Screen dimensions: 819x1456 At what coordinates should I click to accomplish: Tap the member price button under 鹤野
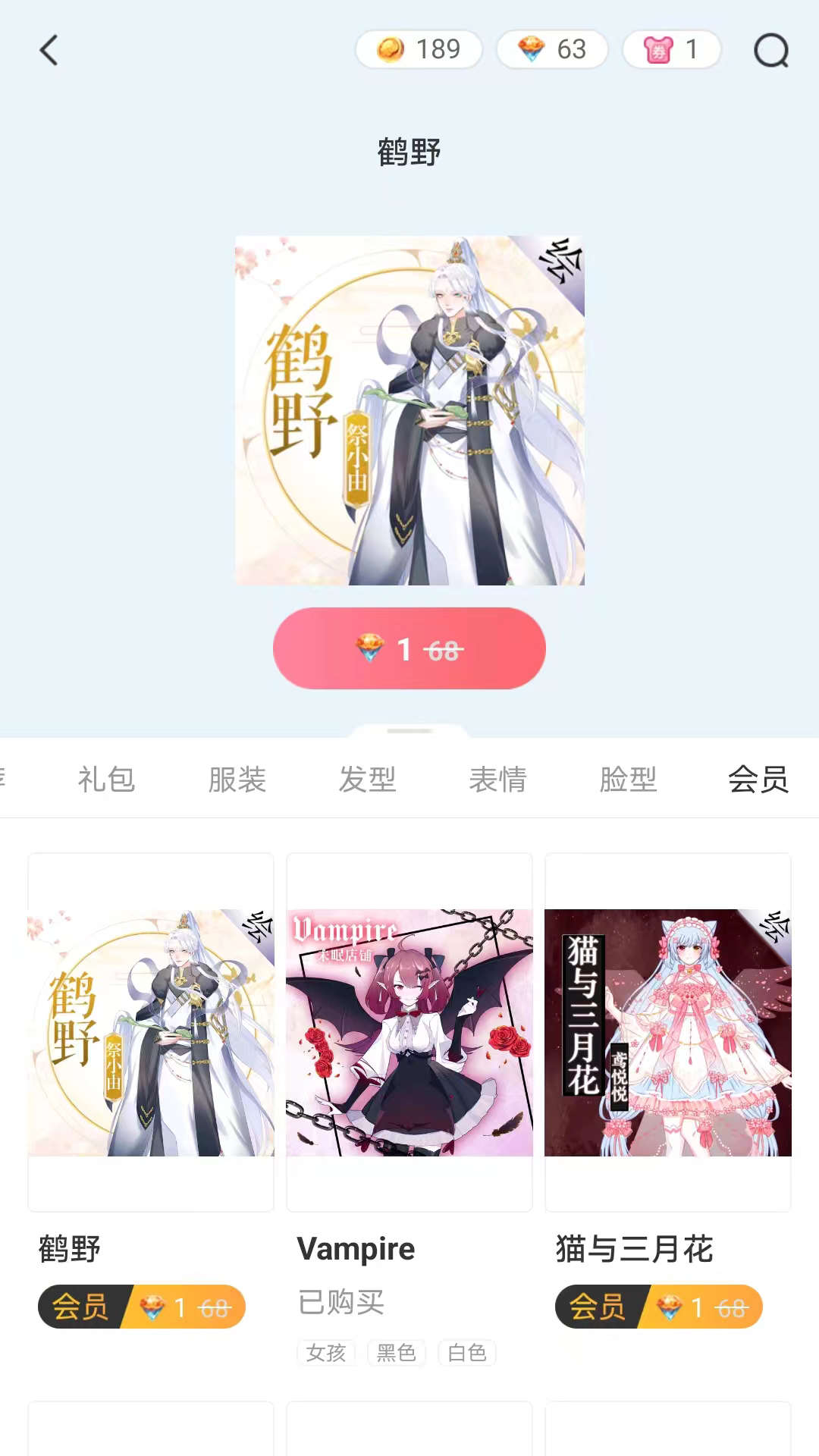pos(142,1307)
